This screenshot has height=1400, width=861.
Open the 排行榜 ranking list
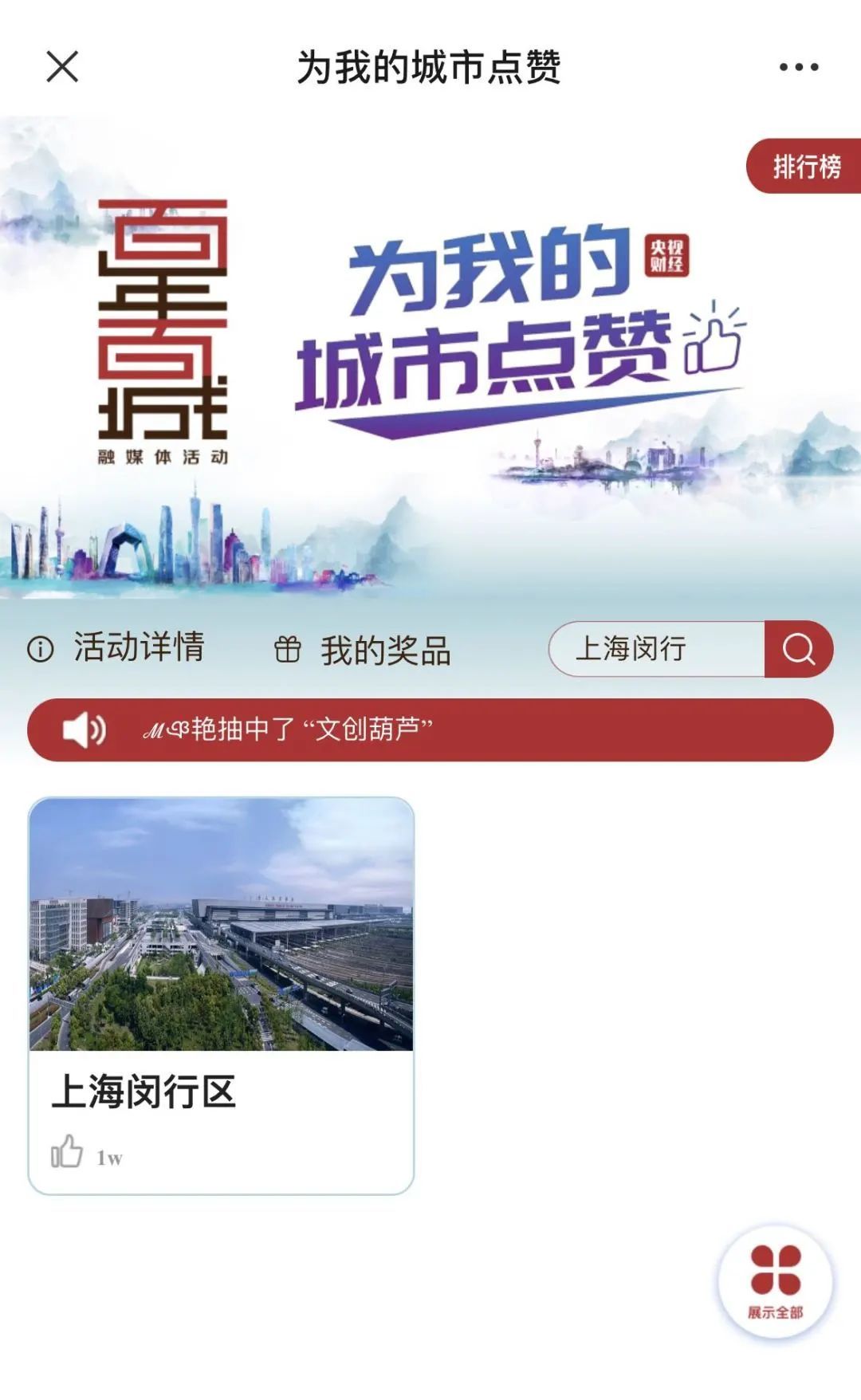[804, 166]
